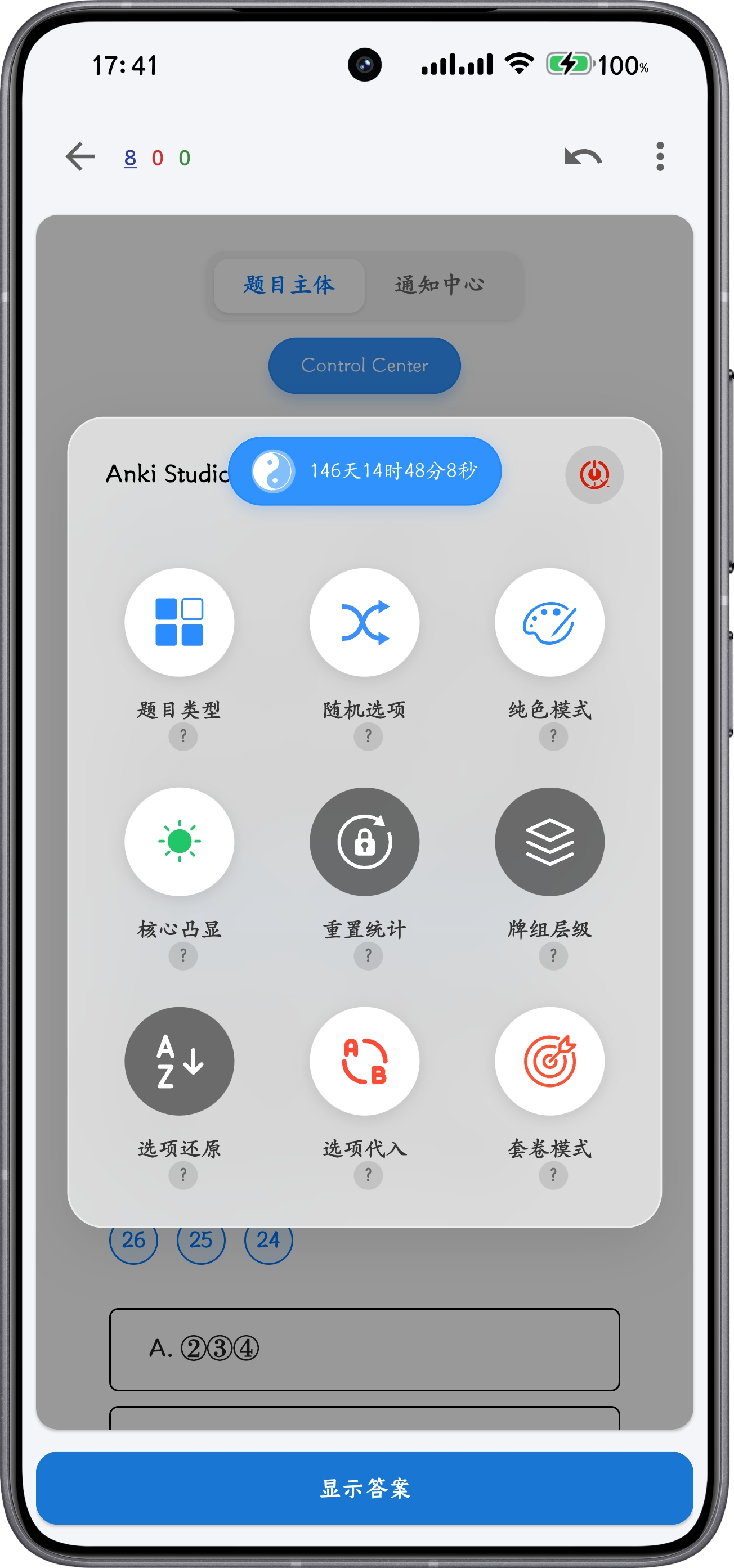Image resolution: width=734 pixels, height=1568 pixels.
Task: Show help for 套卷模式
Action: (553, 1175)
